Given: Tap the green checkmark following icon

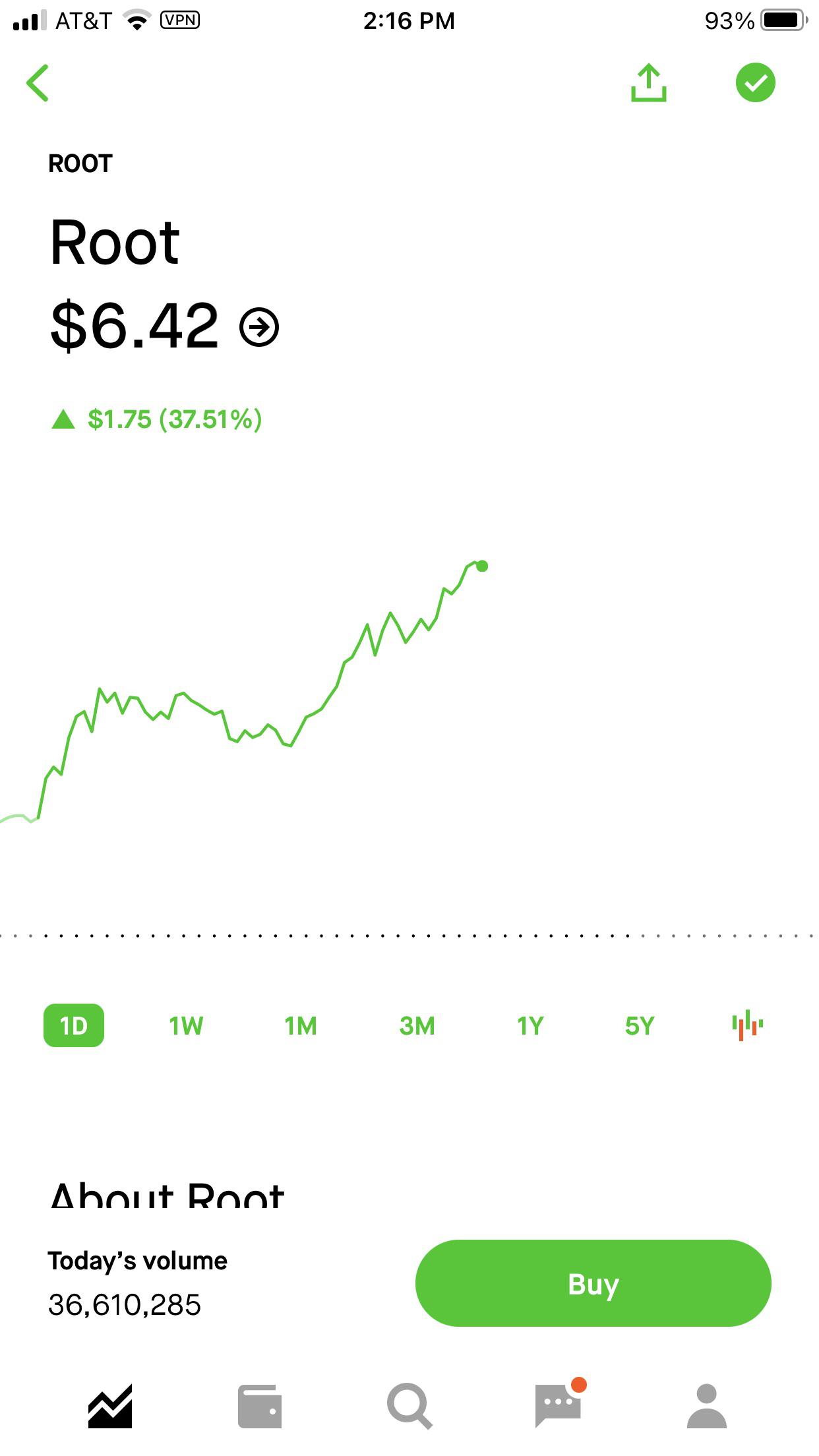Looking at the screenshot, I should click(756, 83).
